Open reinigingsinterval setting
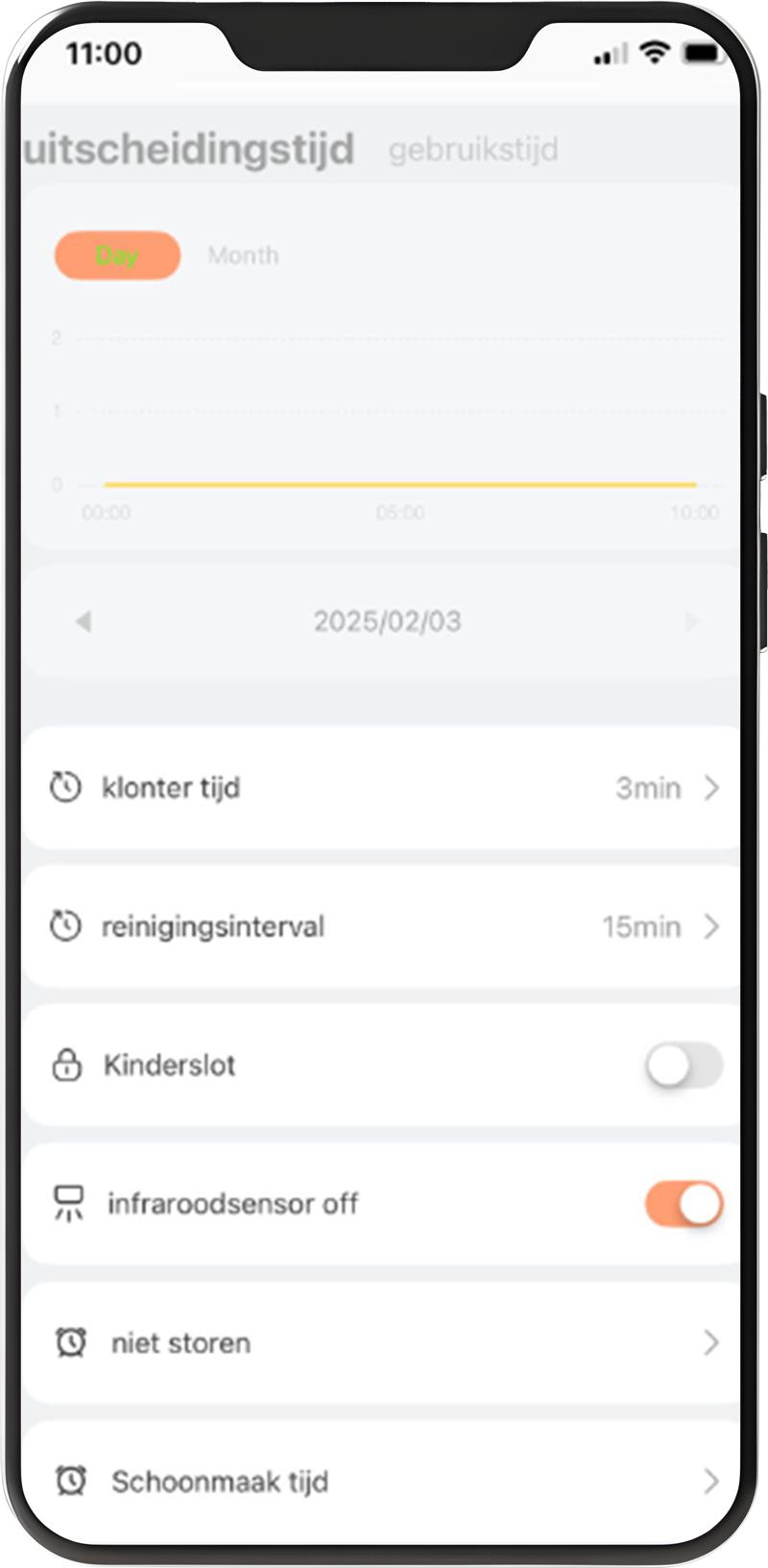The height and width of the screenshot is (1568, 768). [x=384, y=927]
